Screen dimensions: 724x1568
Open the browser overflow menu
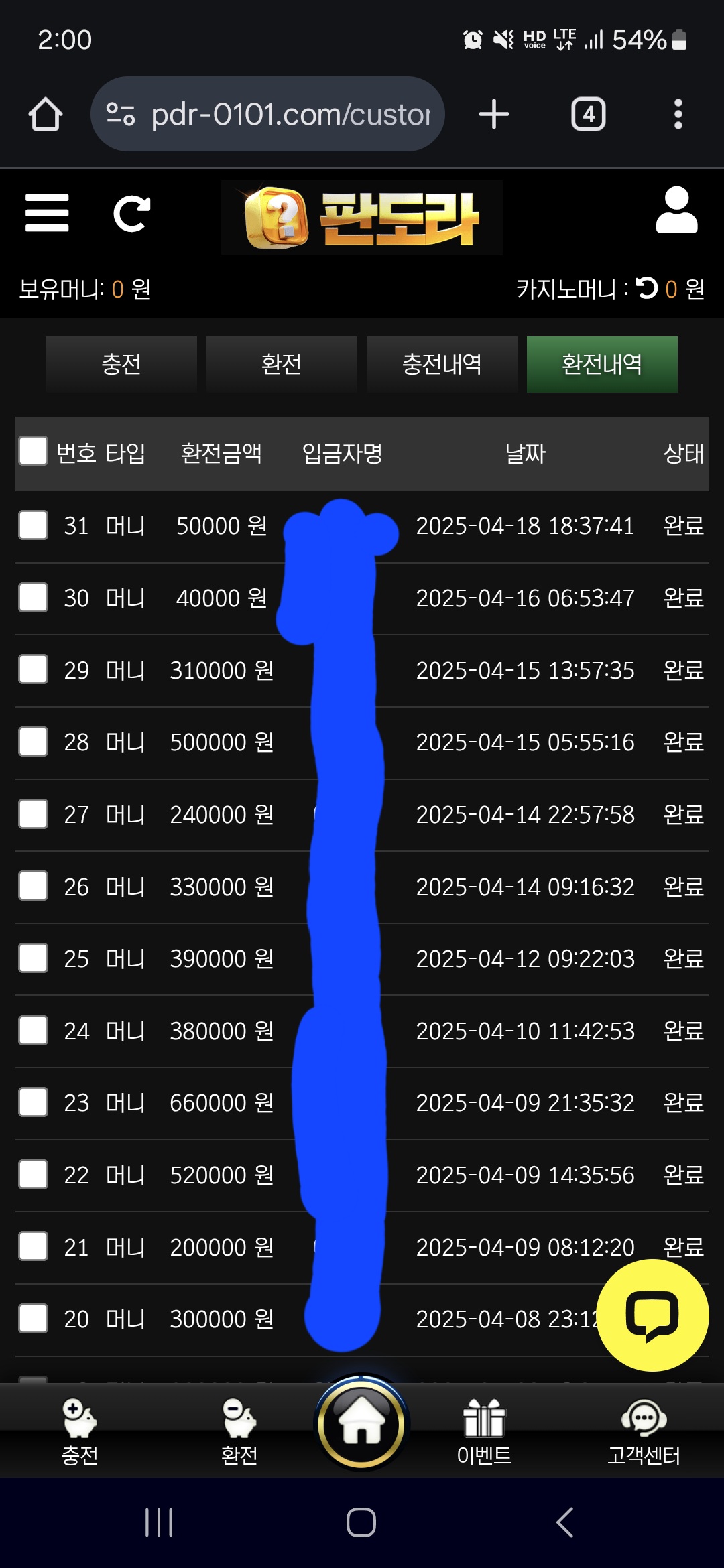[x=678, y=114]
